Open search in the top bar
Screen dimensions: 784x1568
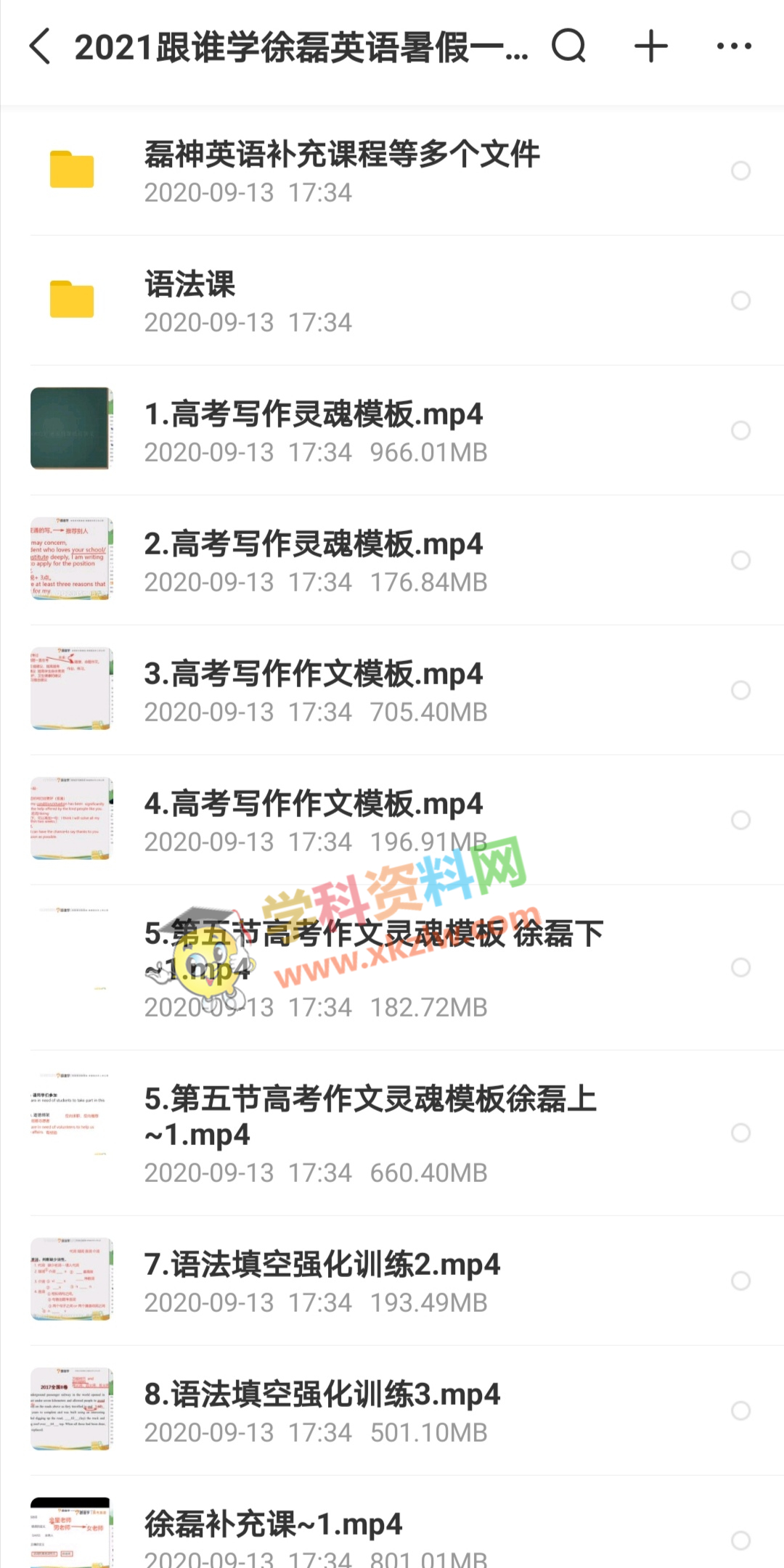pyautogui.click(x=568, y=47)
